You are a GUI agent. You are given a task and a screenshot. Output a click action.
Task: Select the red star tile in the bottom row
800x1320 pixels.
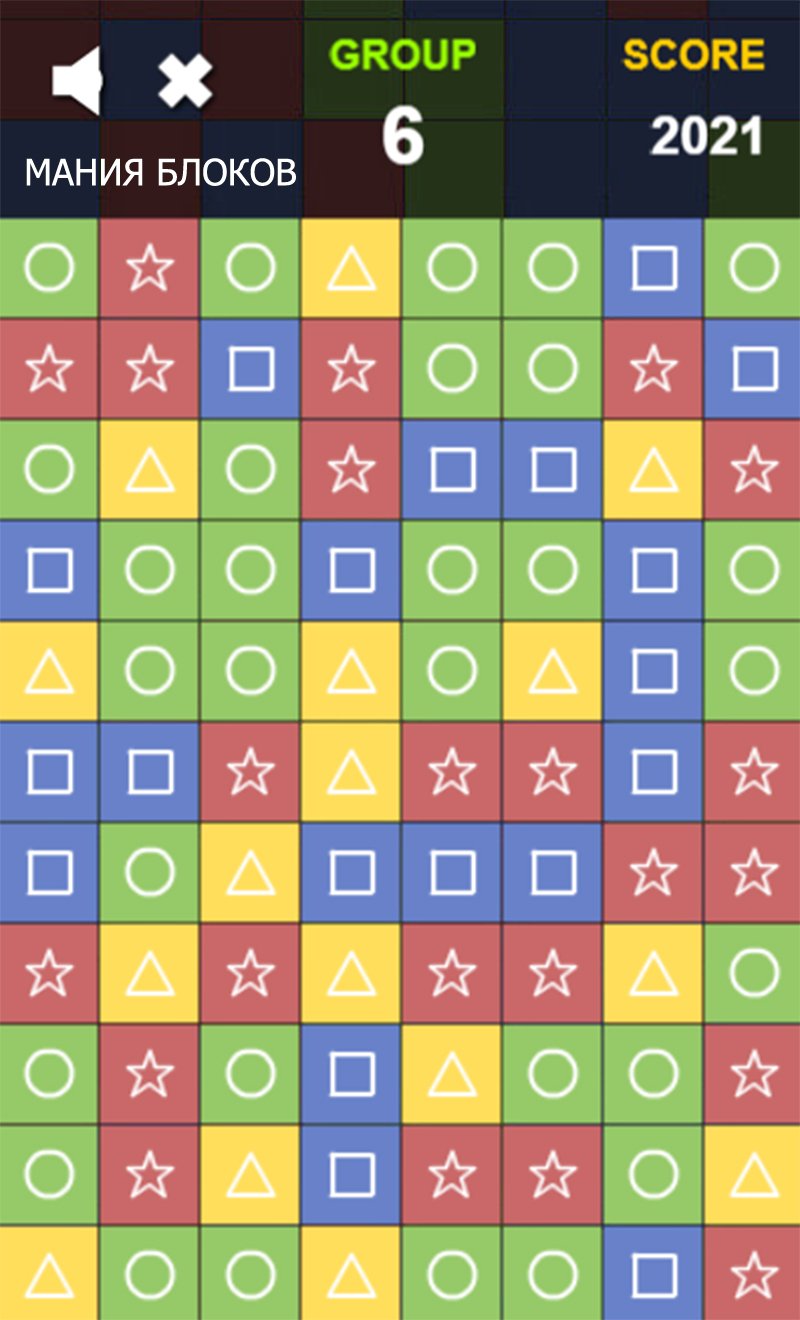[x=754, y=1273]
